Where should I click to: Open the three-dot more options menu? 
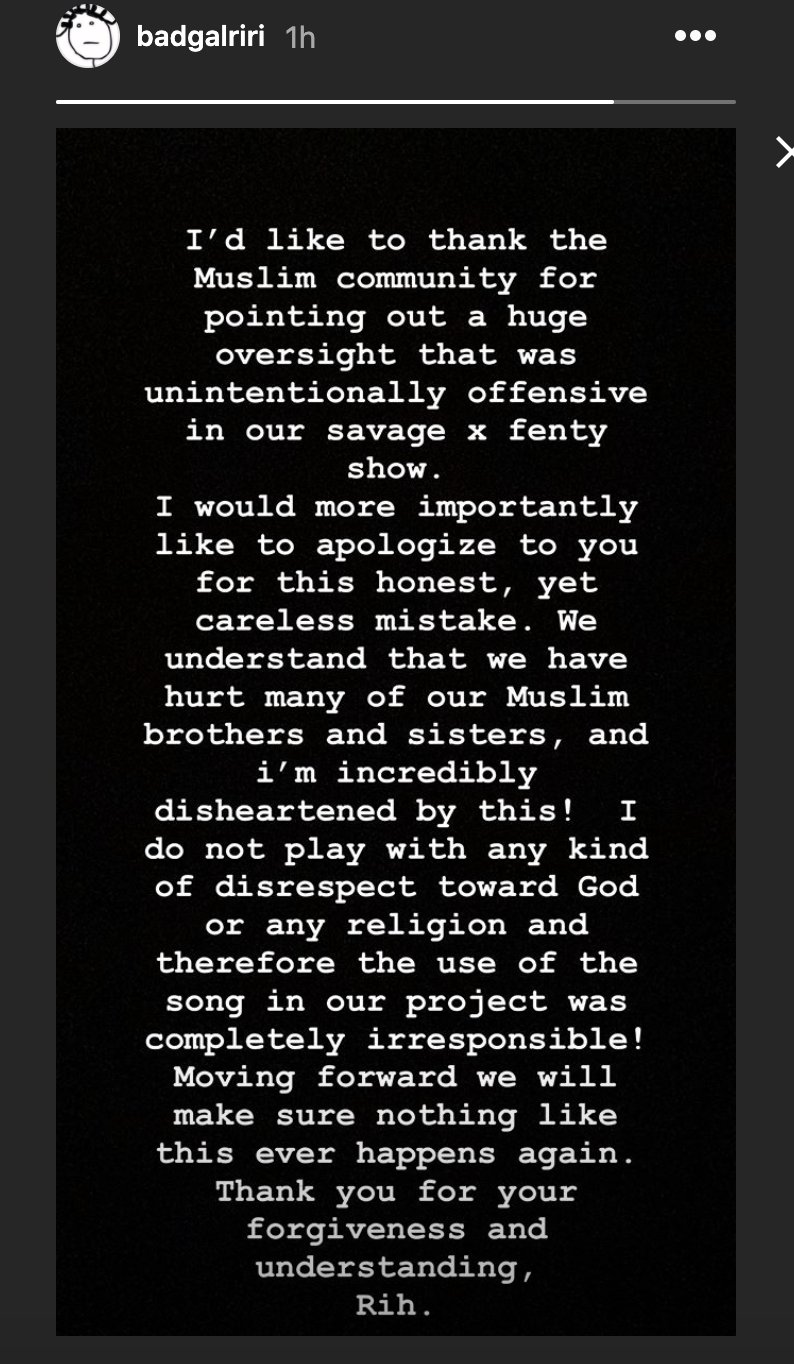[x=695, y=36]
